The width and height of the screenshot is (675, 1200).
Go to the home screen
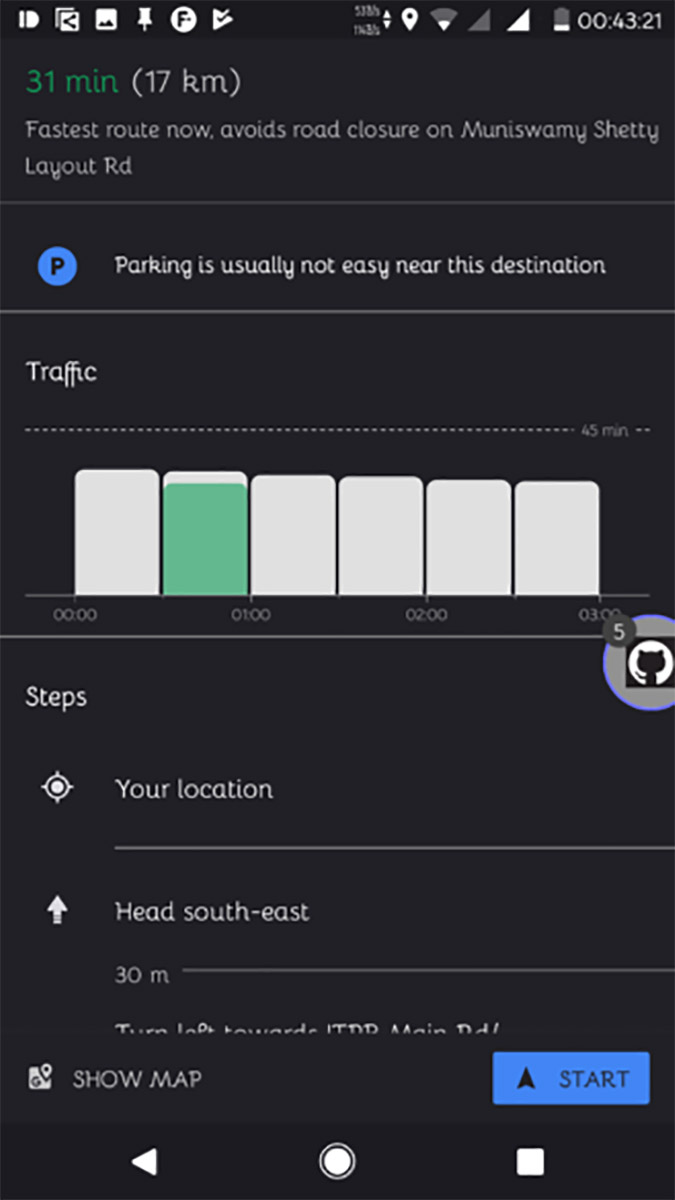(x=337, y=1161)
